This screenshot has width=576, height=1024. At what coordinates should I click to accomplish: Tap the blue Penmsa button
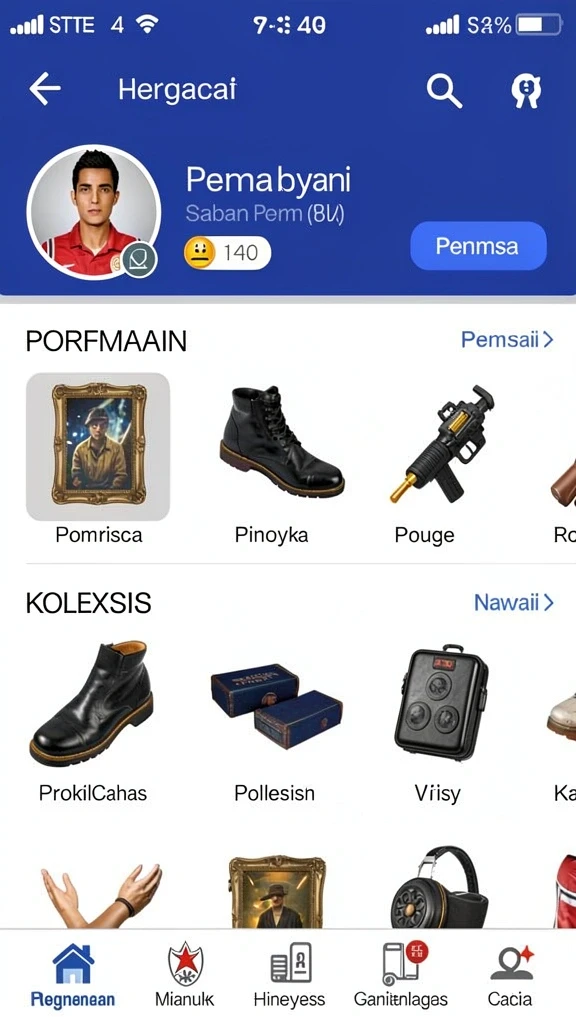[x=478, y=246]
